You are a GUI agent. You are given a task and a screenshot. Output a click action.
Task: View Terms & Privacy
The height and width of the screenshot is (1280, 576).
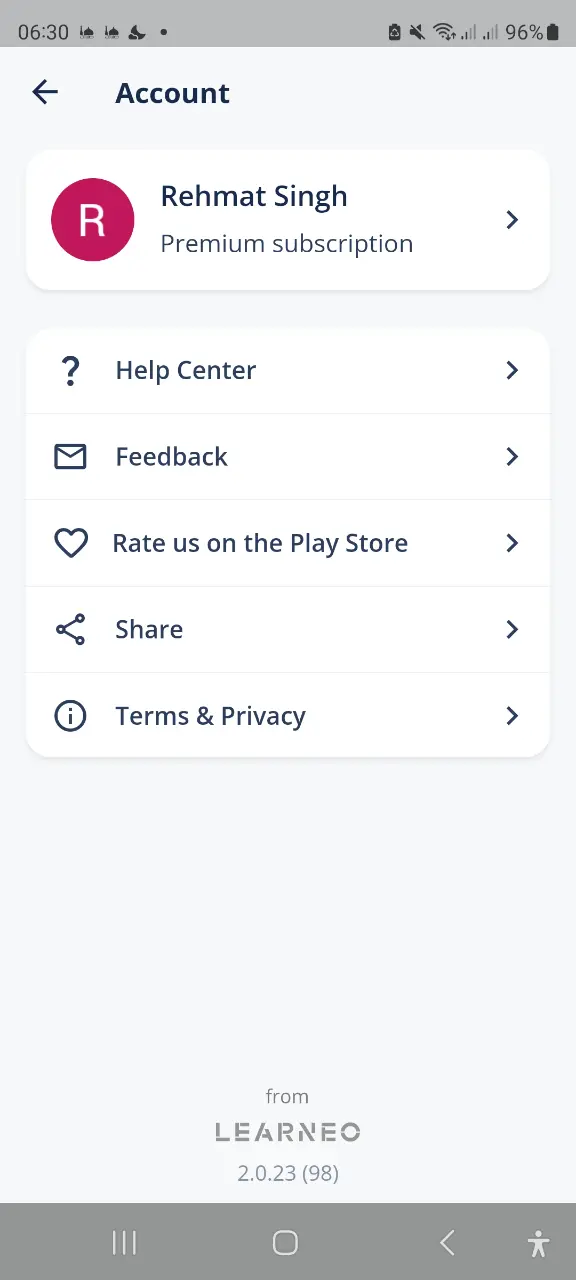tap(288, 716)
